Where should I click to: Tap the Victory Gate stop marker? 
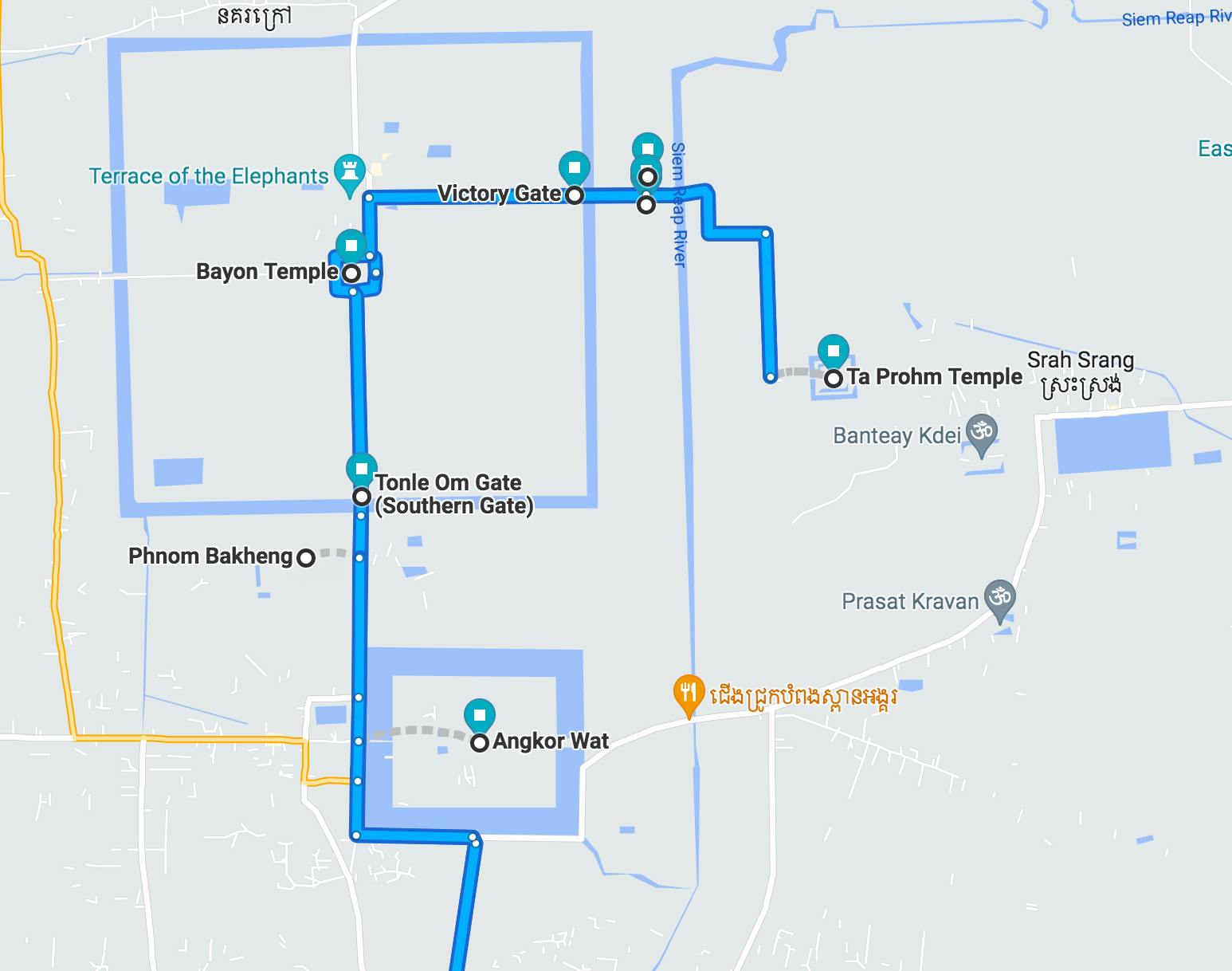(x=575, y=195)
